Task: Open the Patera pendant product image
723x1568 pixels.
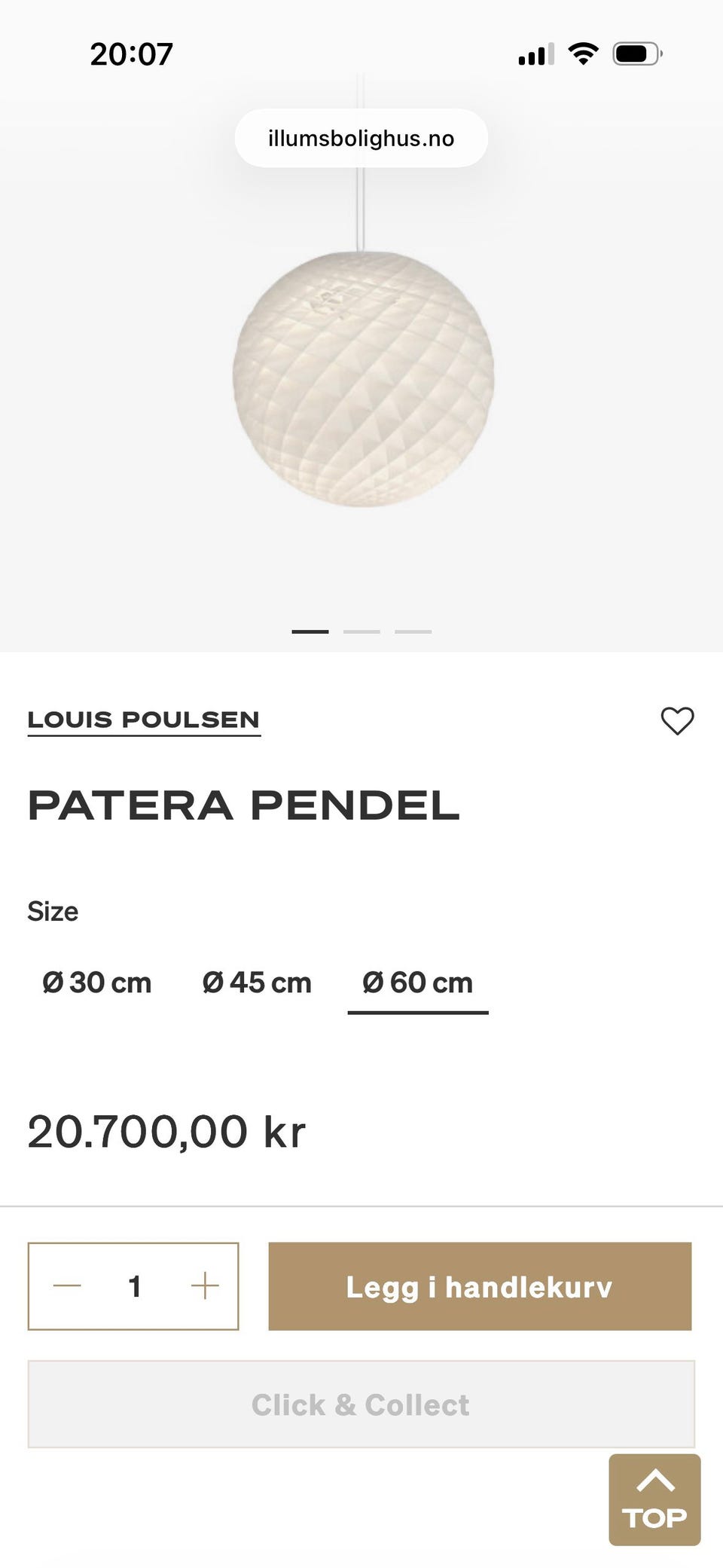Action: pyautogui.click(x=363, y=378)
